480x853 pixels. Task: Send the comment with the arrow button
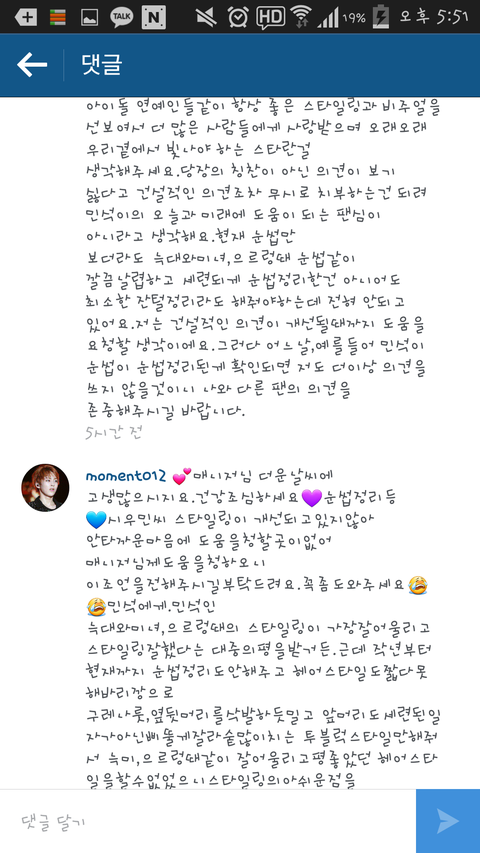pyautogui.click(x=448, y=821)
